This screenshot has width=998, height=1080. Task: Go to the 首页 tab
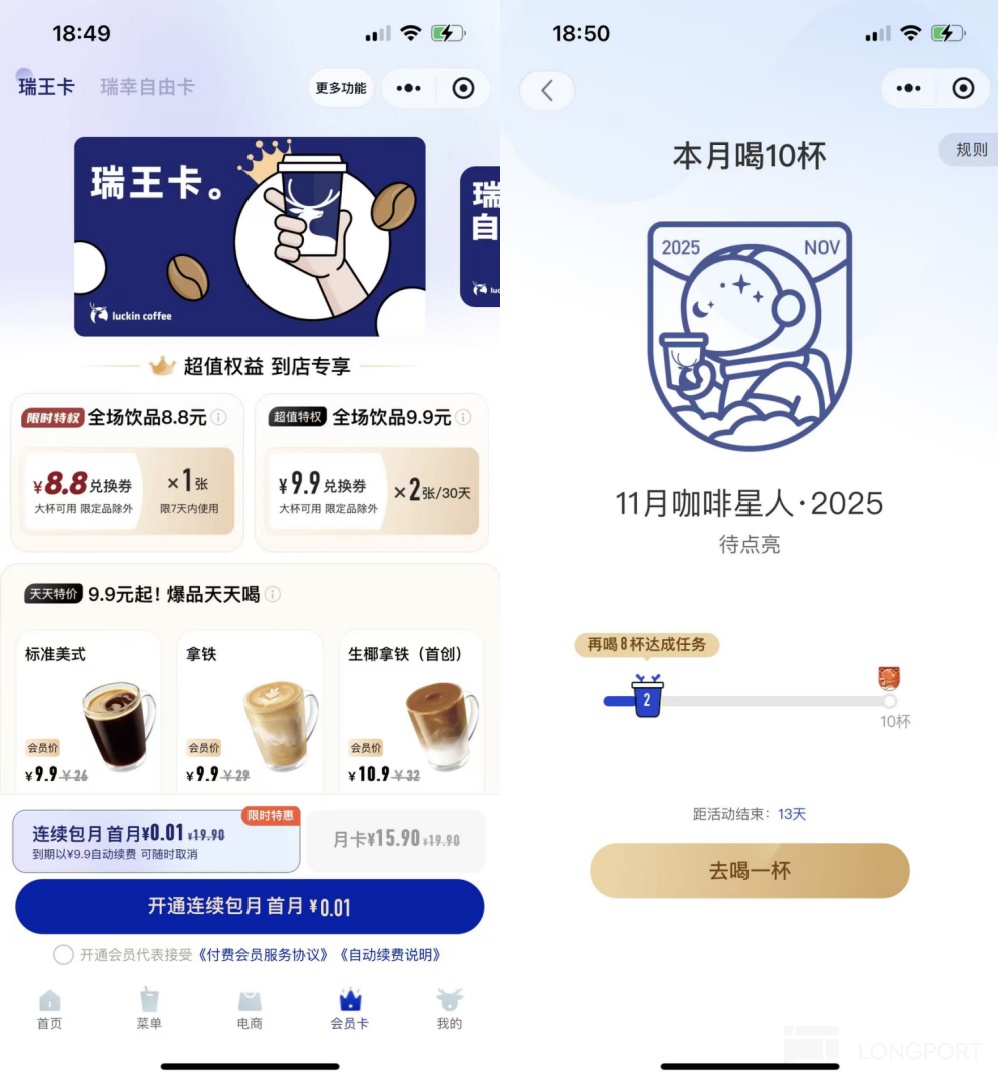coord(49,1008)
